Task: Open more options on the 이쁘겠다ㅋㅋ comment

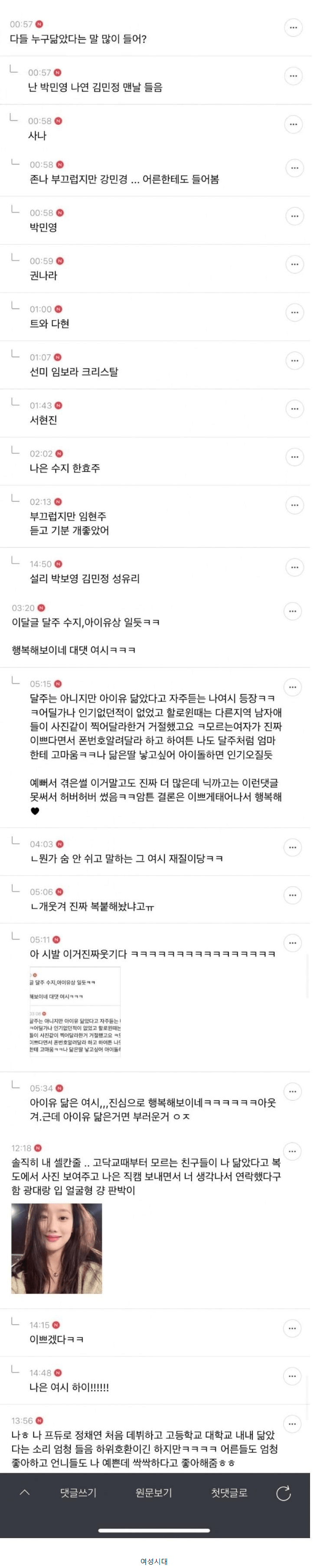Action: (x=293, y=1328)
